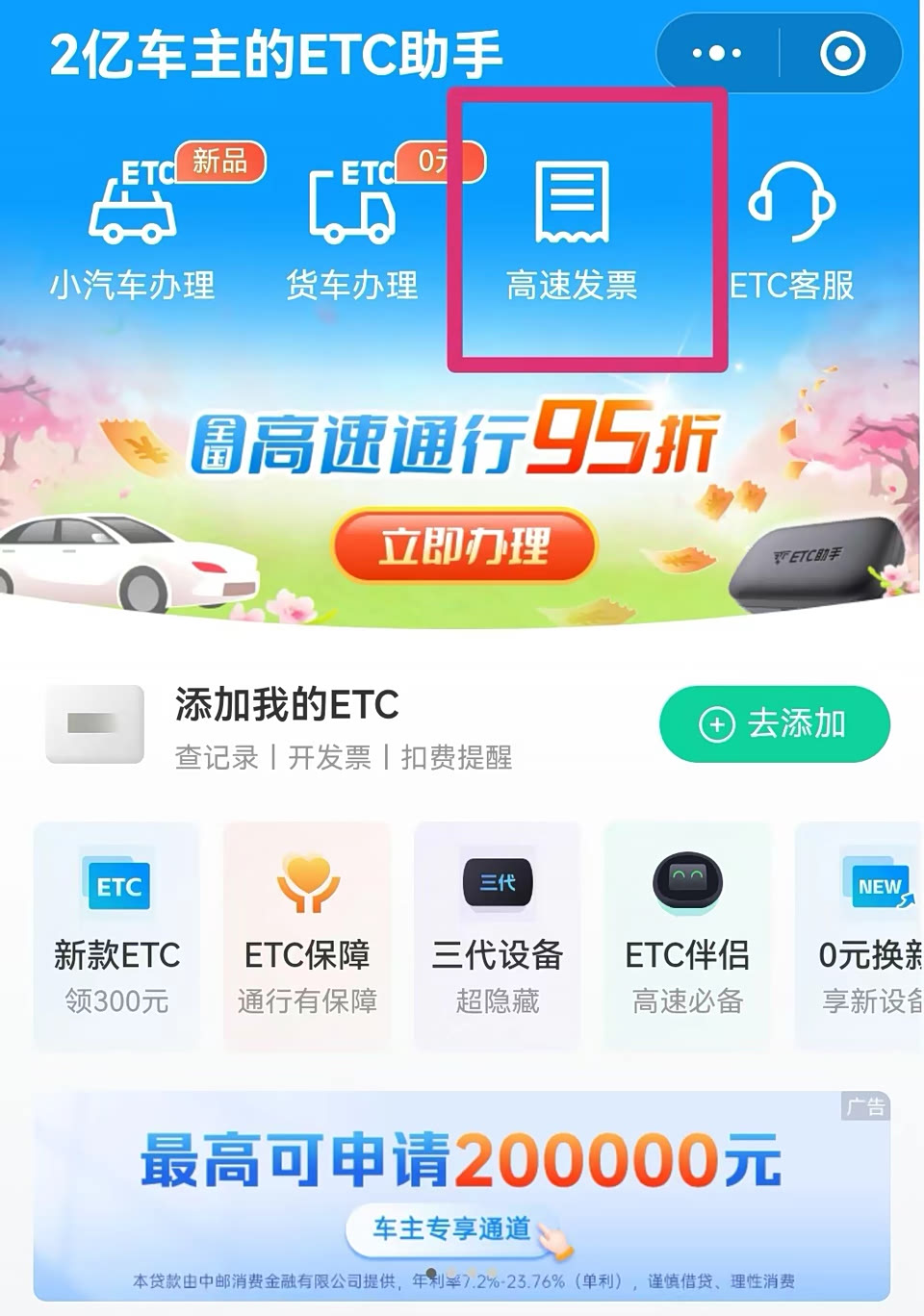The height and width of the screenshot is (1316, 924).
Task: Tap 立即办理 on the 95折 banner
Action: pos(465,546)
